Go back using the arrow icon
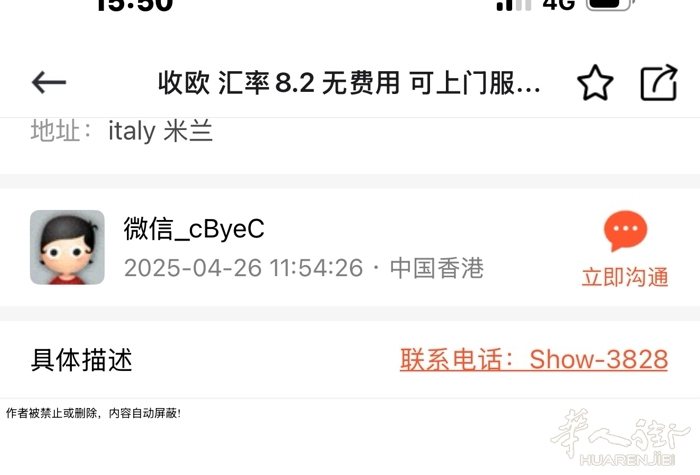The image size is (700, 475). pyautogui.click(x=48, y=83)
